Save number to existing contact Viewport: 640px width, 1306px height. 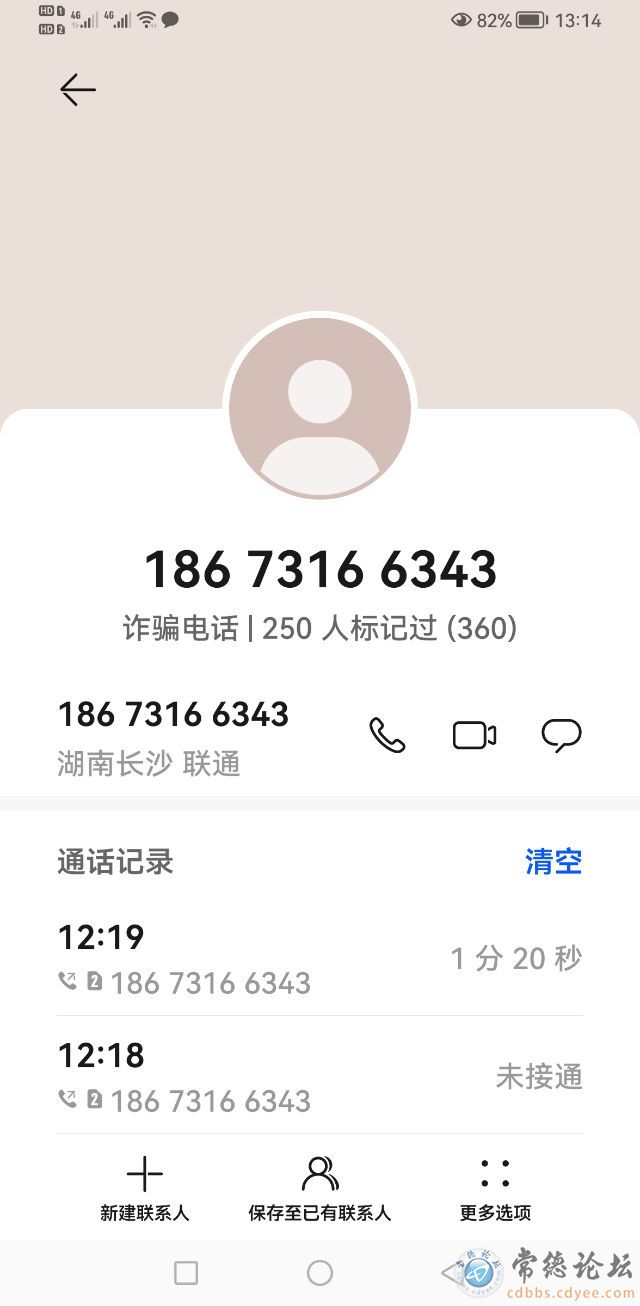pos(319,1189)
